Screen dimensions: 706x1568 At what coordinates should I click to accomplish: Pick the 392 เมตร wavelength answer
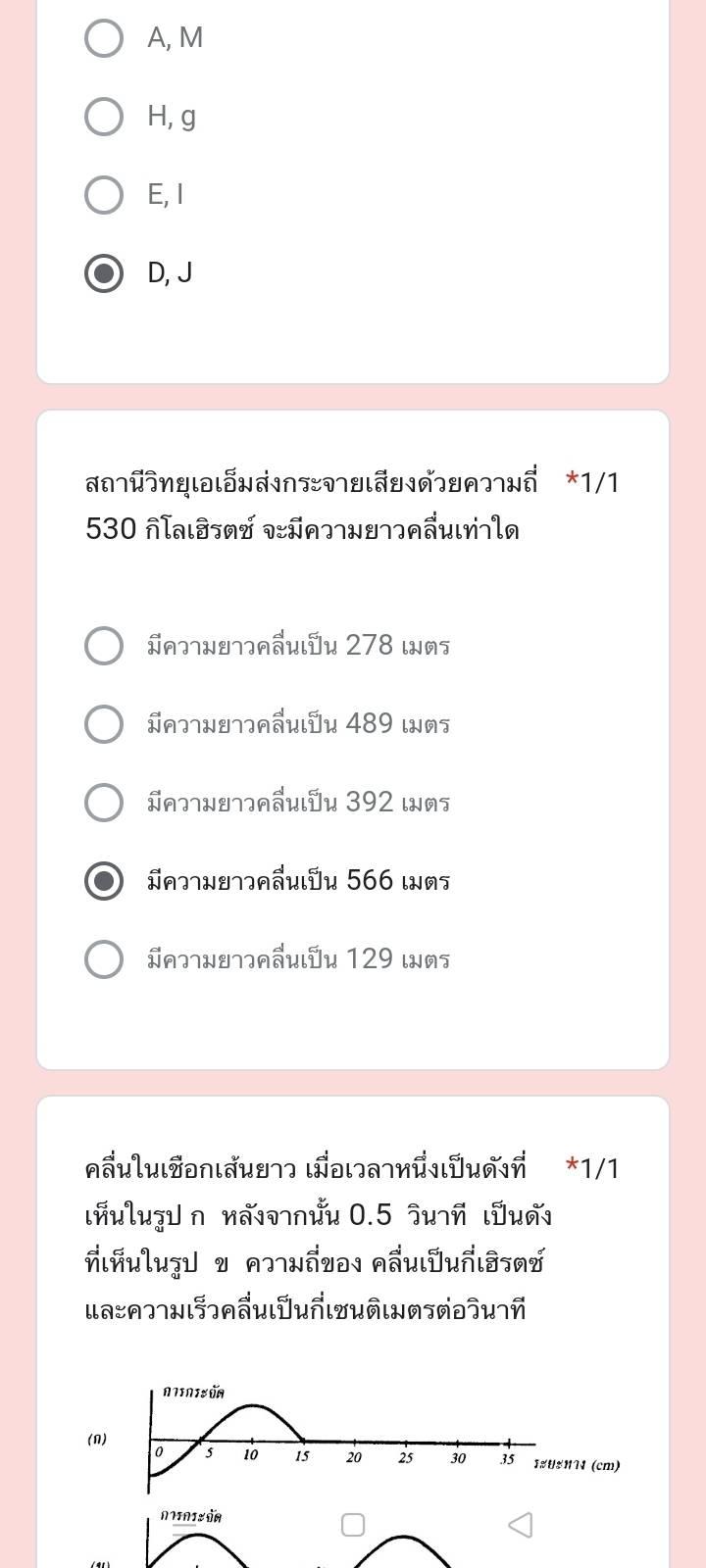pos(104,803)
